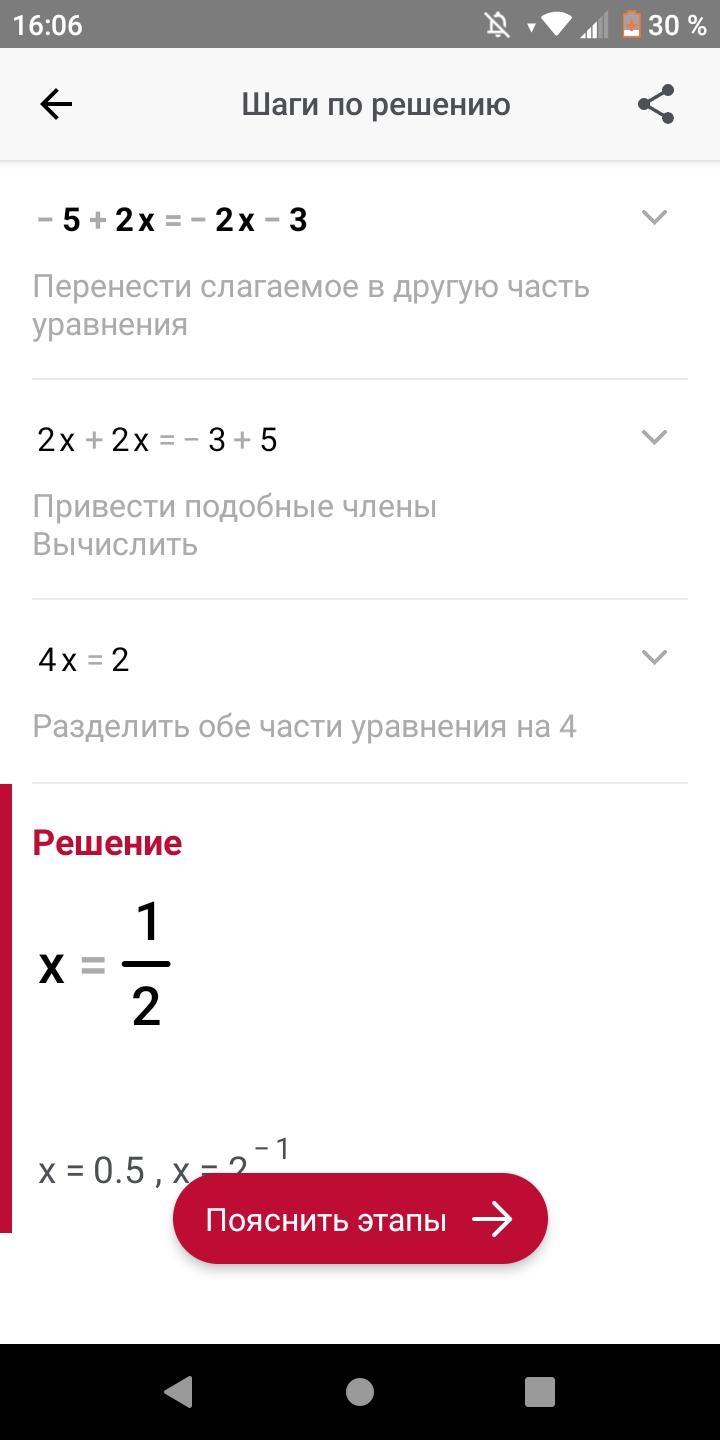720x1440 pixels.
Task: Tap the system home button
Action: tap(360, 1391)
